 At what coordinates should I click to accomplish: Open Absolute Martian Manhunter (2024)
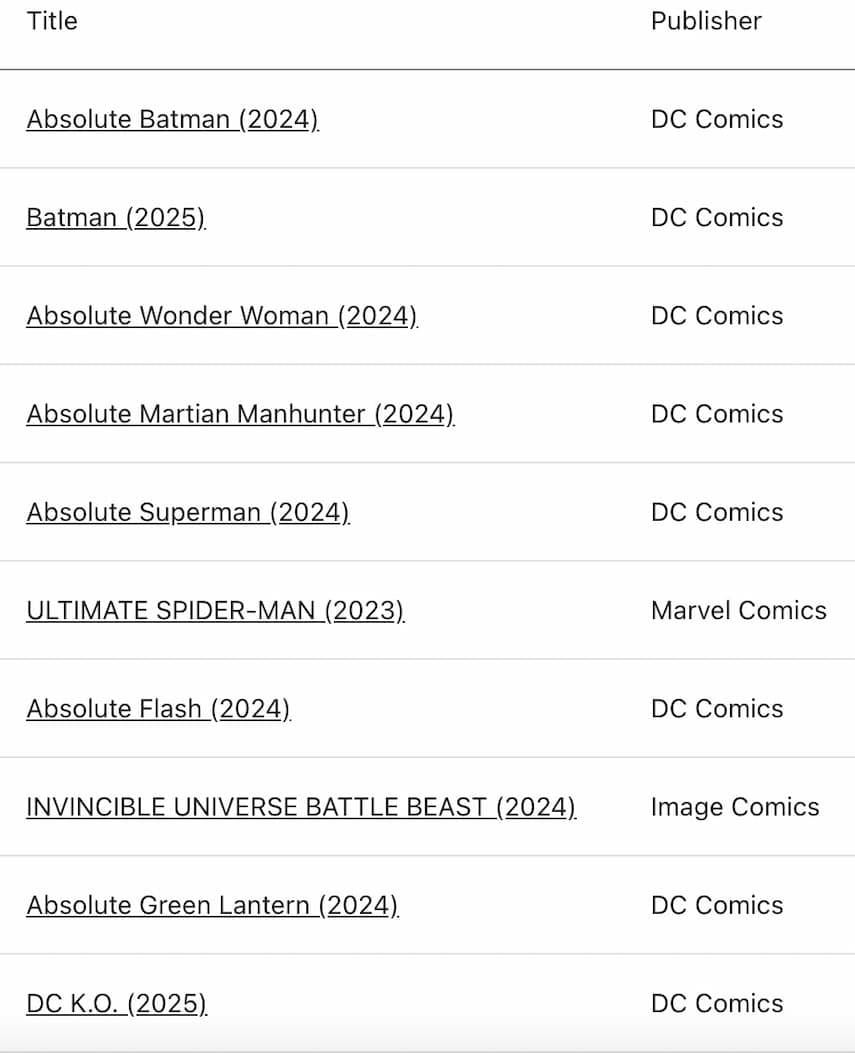pyautogui.click(x=240, y=413)
